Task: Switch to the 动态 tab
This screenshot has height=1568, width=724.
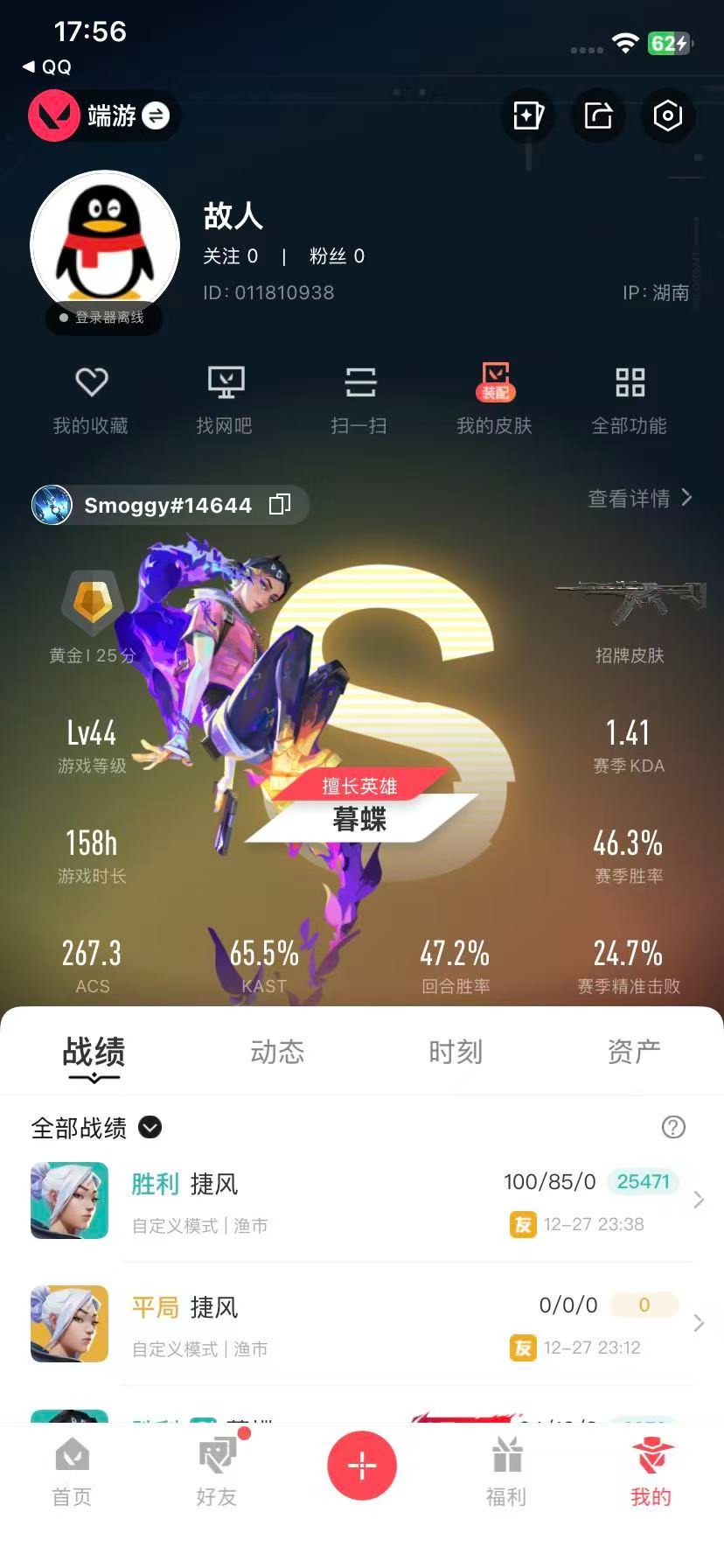Action: point(276,1053)
